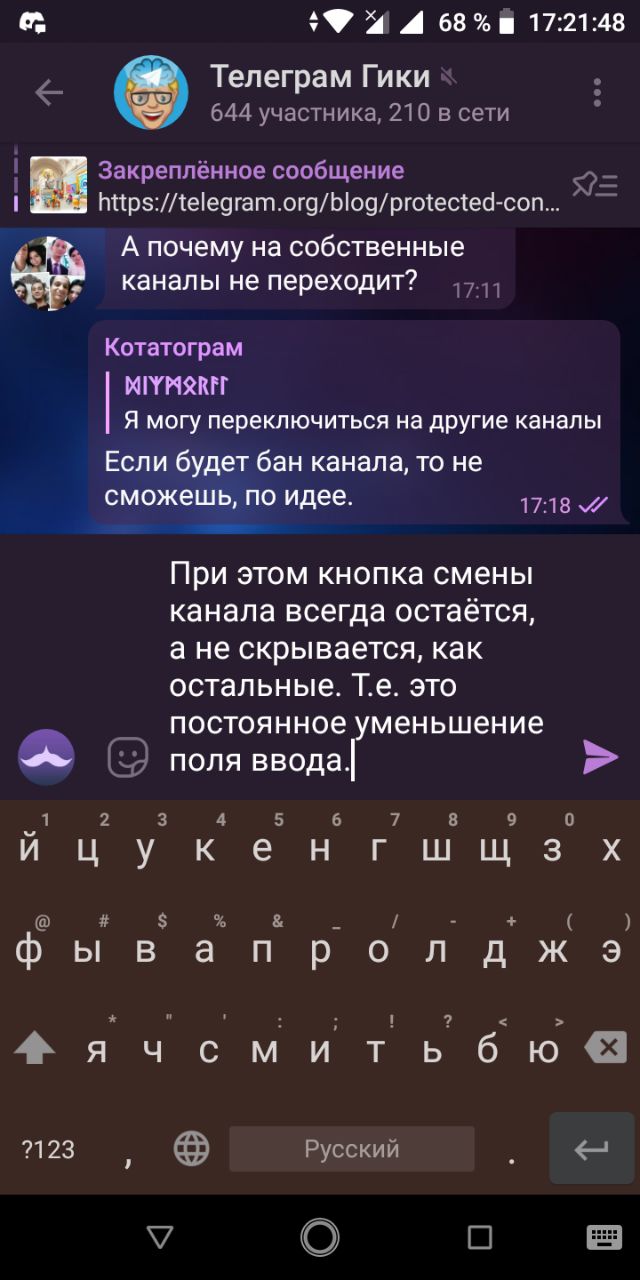Tap the message input field
The image size is (640, 1280).
pos(360,668)
